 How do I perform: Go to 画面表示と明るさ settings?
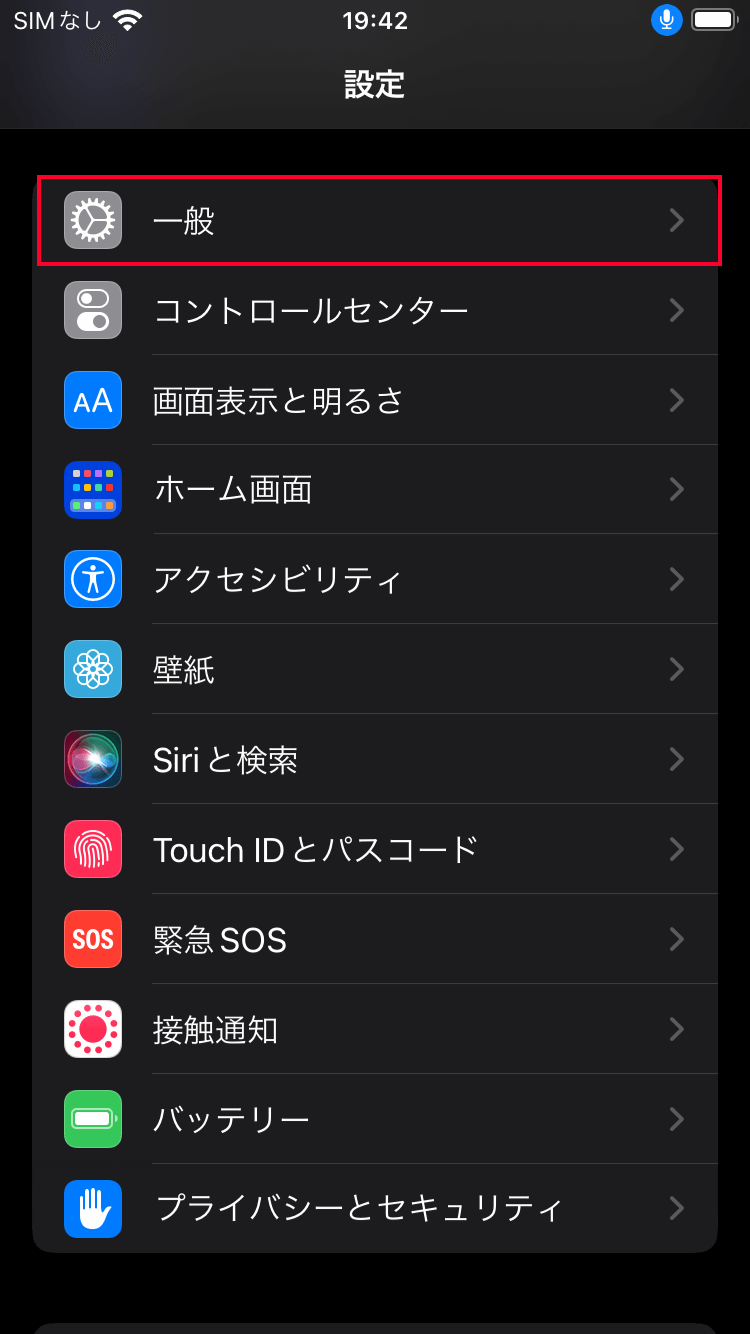coord(375,401)
